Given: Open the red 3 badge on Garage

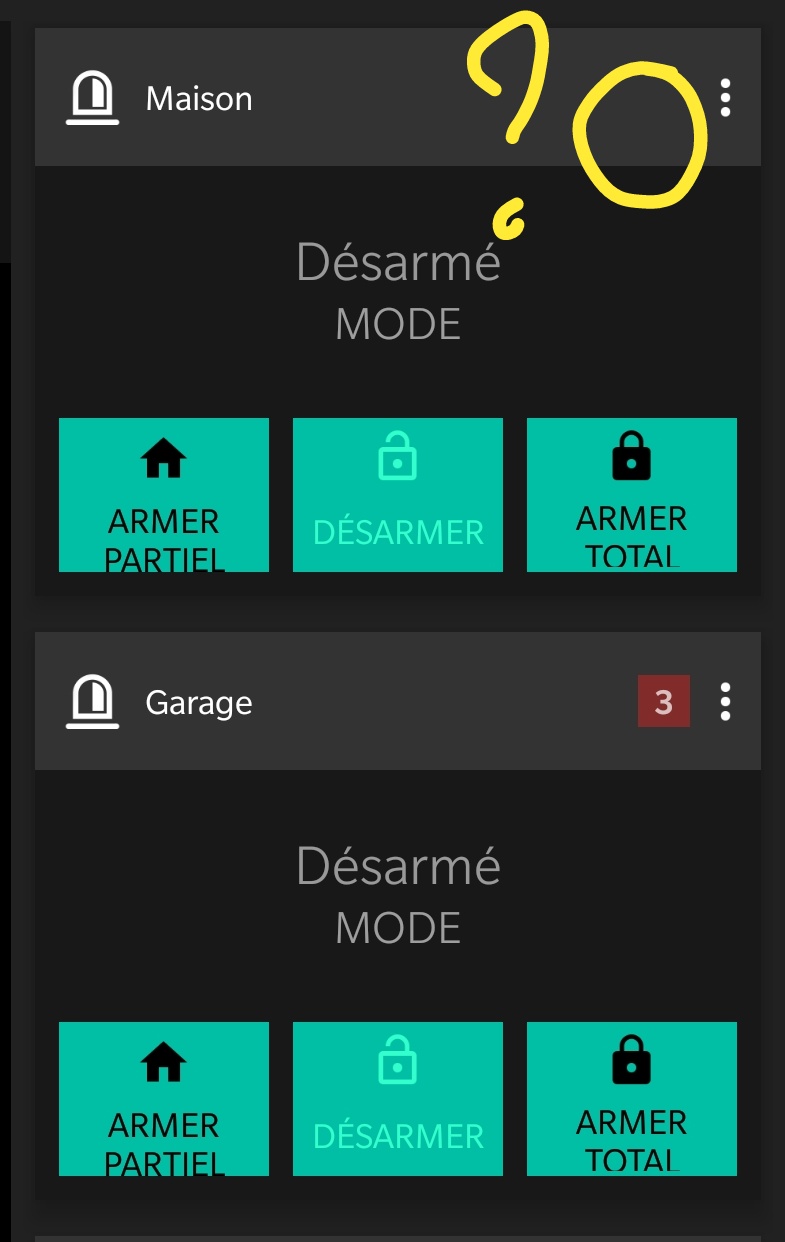Looking at the screenshot, I should [x=664, y=702].
